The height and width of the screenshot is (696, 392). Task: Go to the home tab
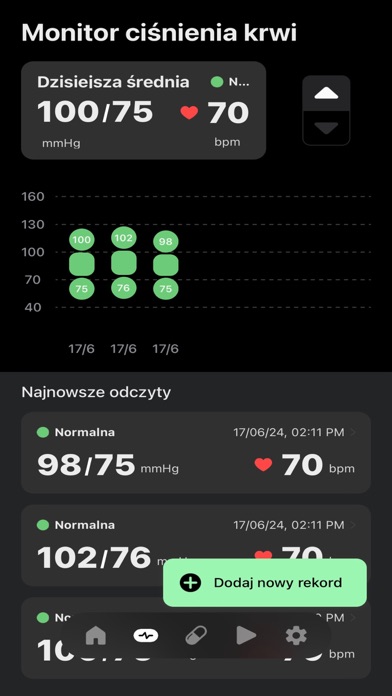[x=96, y=635]
